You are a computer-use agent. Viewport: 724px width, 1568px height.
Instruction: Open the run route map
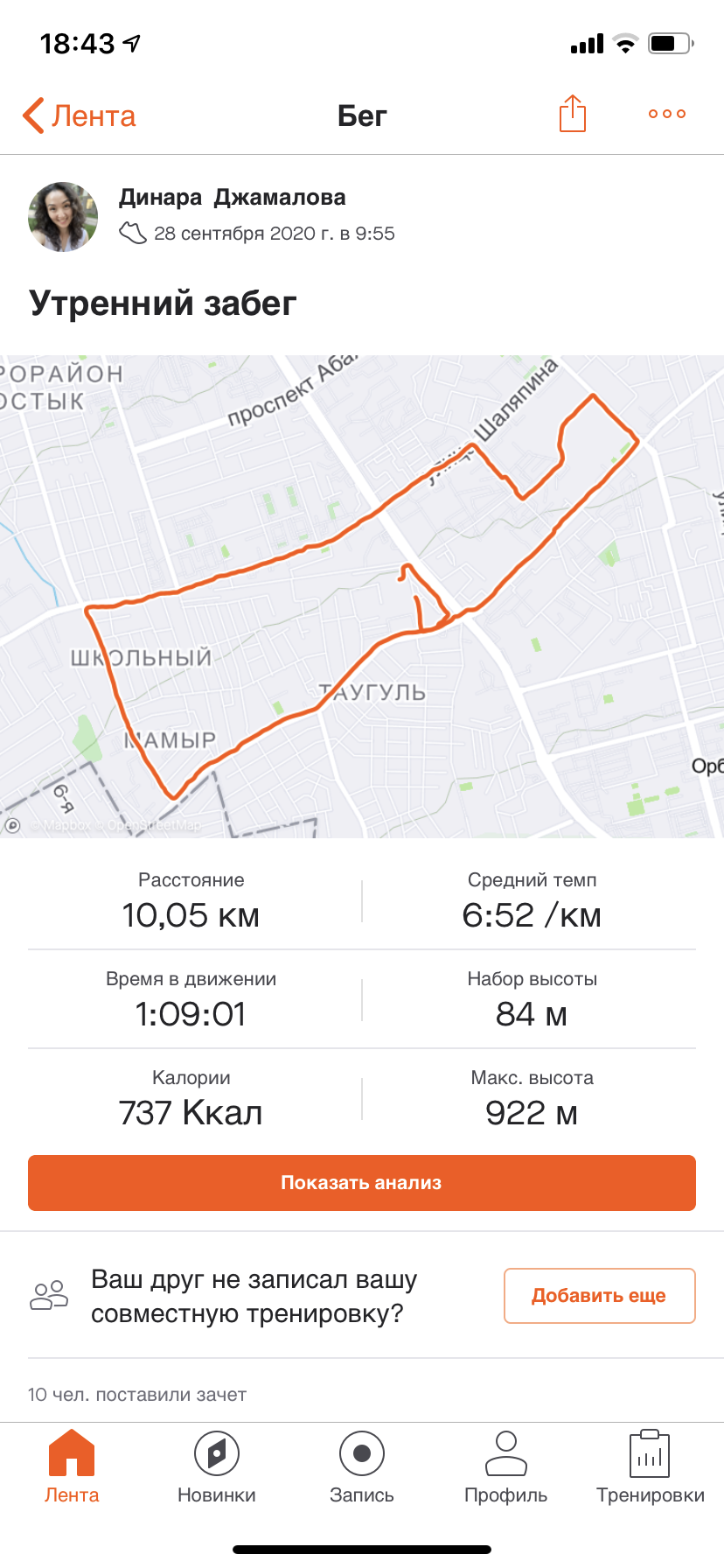tap(362, 596)
